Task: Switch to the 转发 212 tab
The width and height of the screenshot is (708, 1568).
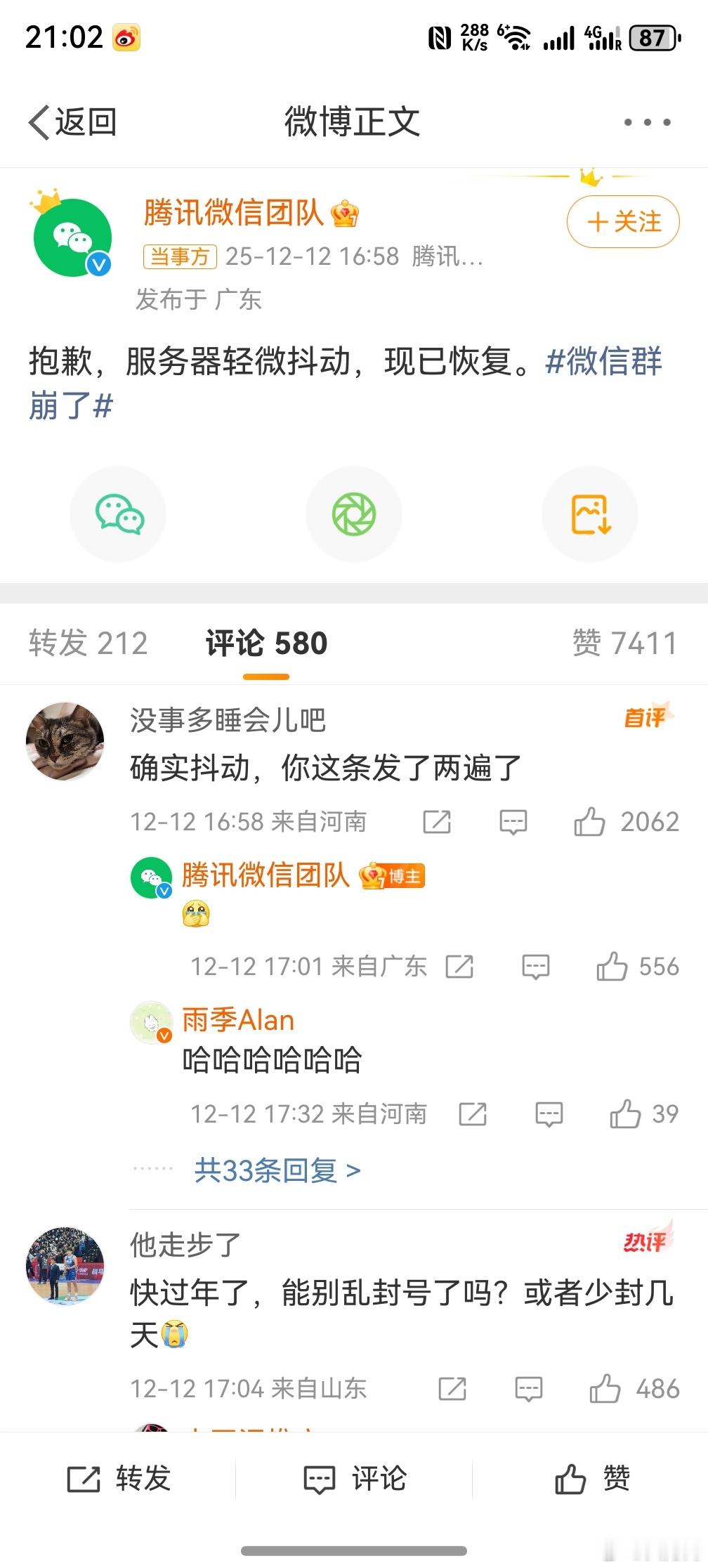Action: pyautogui.click(x=87, y=643)
